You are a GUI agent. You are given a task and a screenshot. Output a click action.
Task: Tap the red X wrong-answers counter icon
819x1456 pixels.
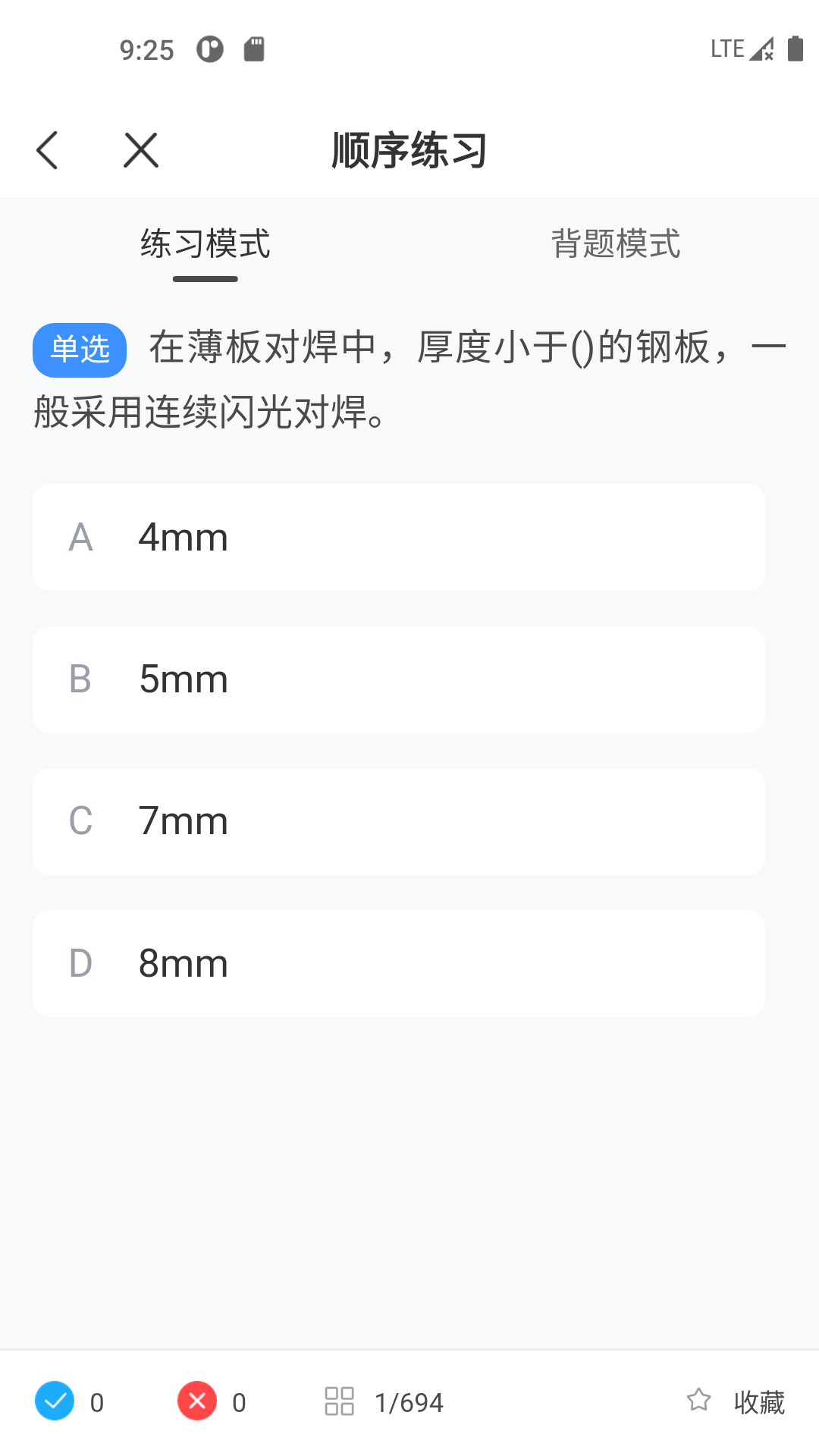[x=197, y=1402]
